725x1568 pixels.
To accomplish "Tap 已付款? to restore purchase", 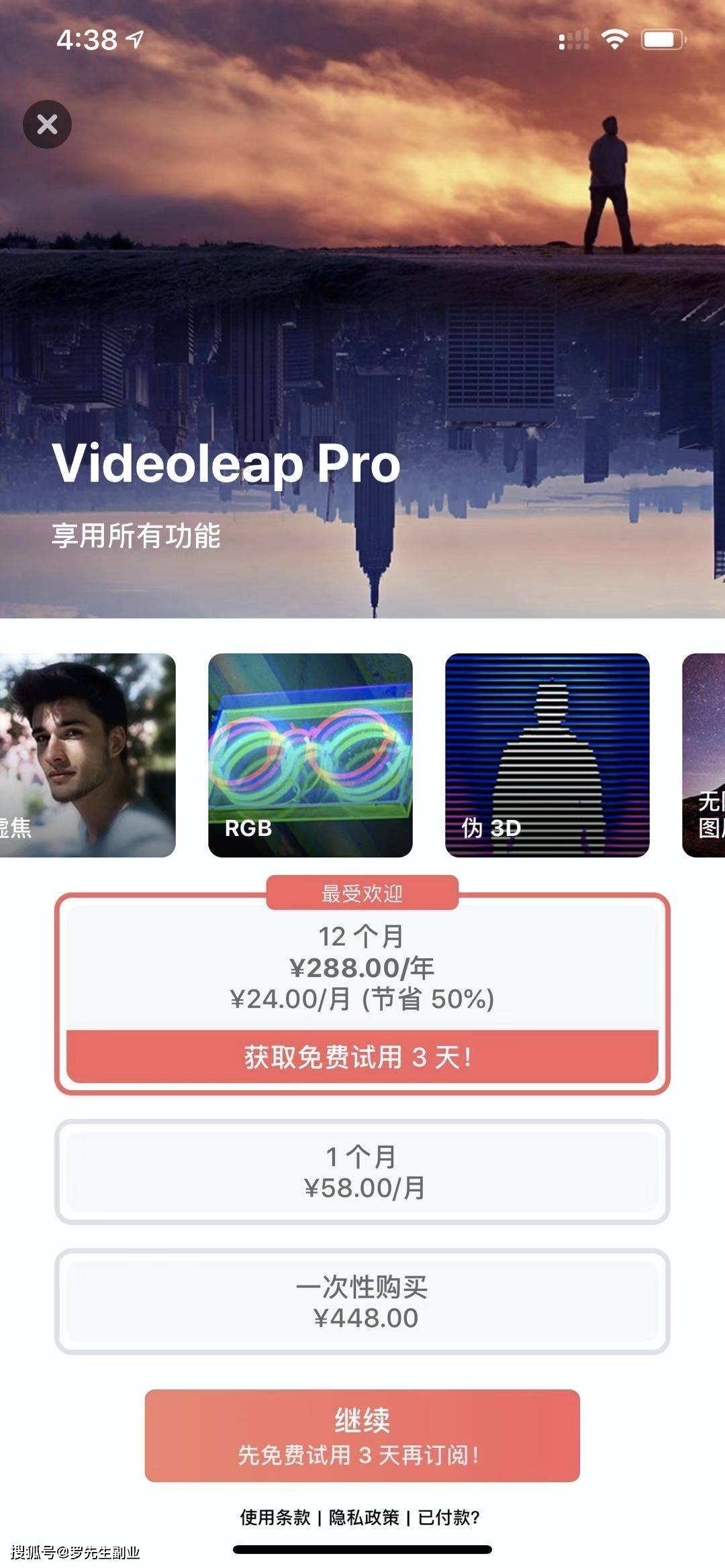I will 448,1517.
